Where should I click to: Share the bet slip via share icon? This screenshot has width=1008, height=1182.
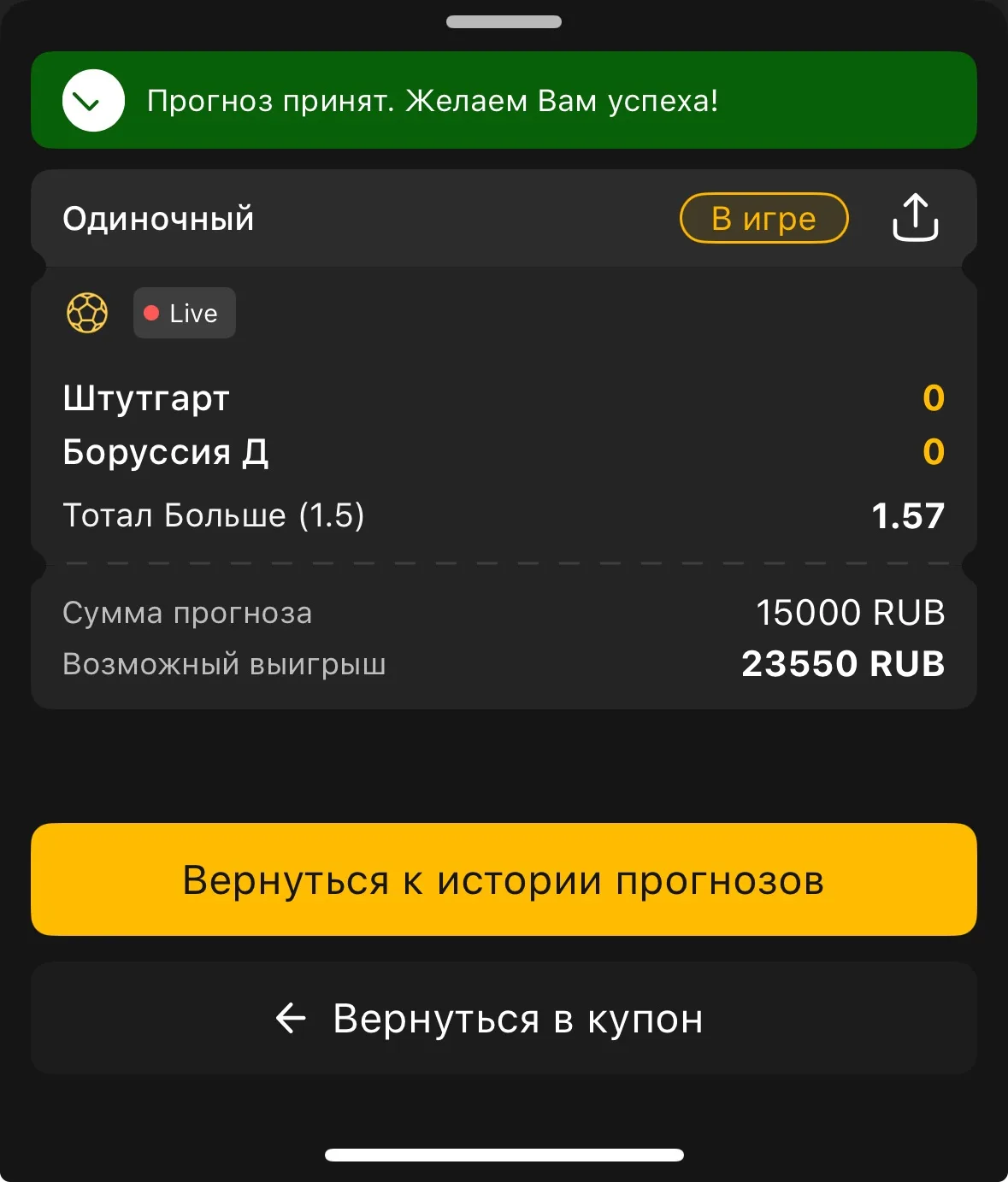(x=915, y=218)
